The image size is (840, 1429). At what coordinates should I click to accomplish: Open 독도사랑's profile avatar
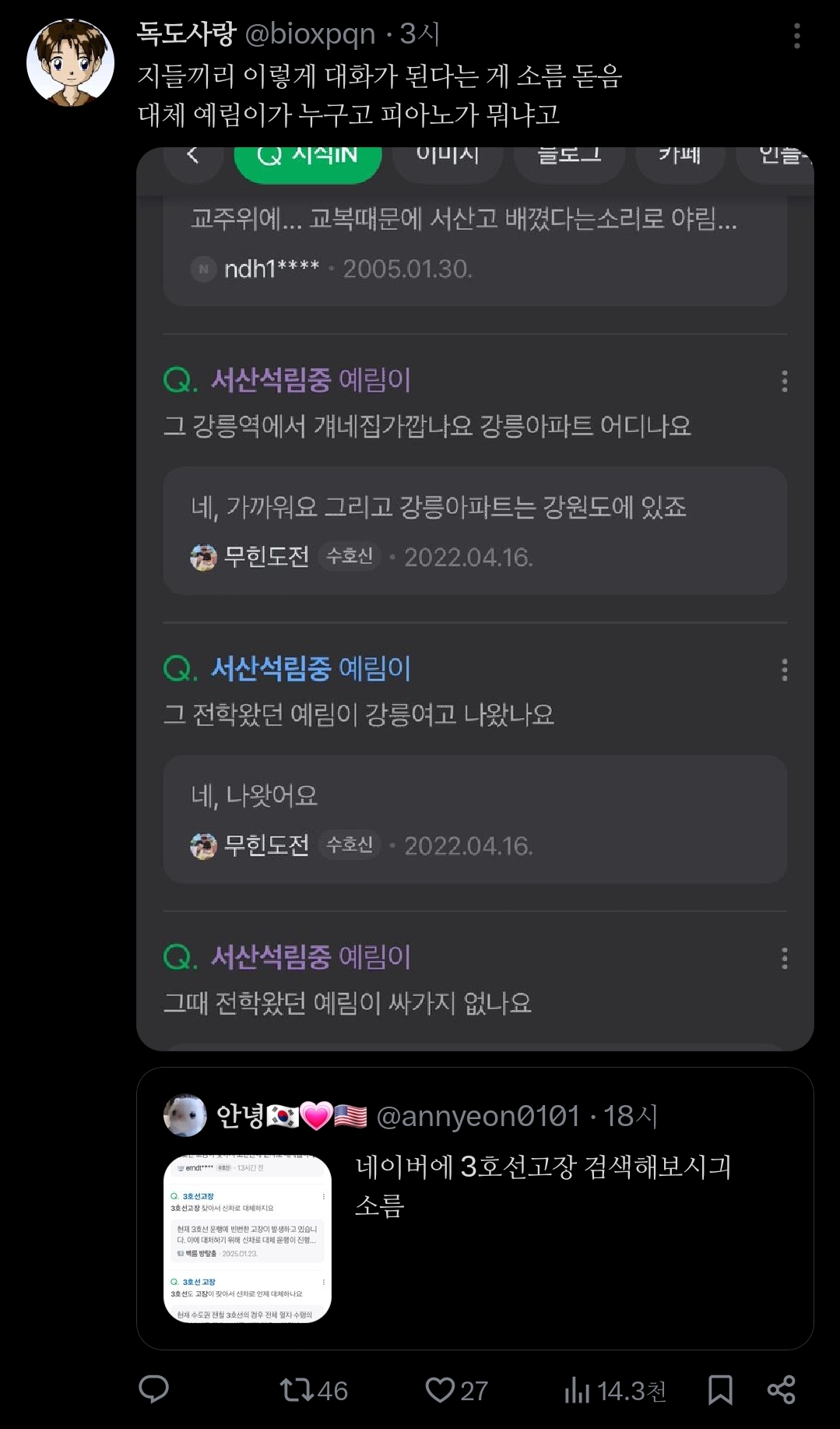(70, 62)
